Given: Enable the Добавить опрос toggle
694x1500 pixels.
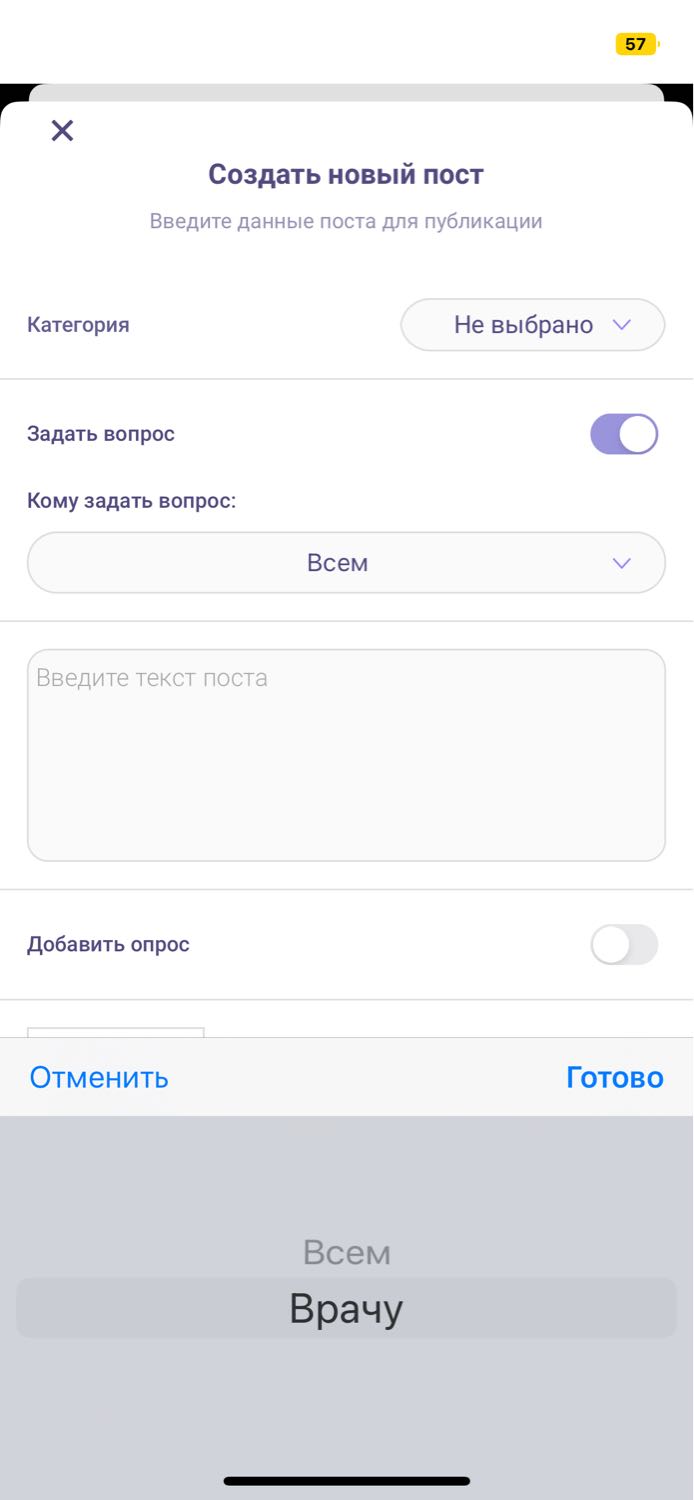Looking at the screenshot, I should [624, 944].
